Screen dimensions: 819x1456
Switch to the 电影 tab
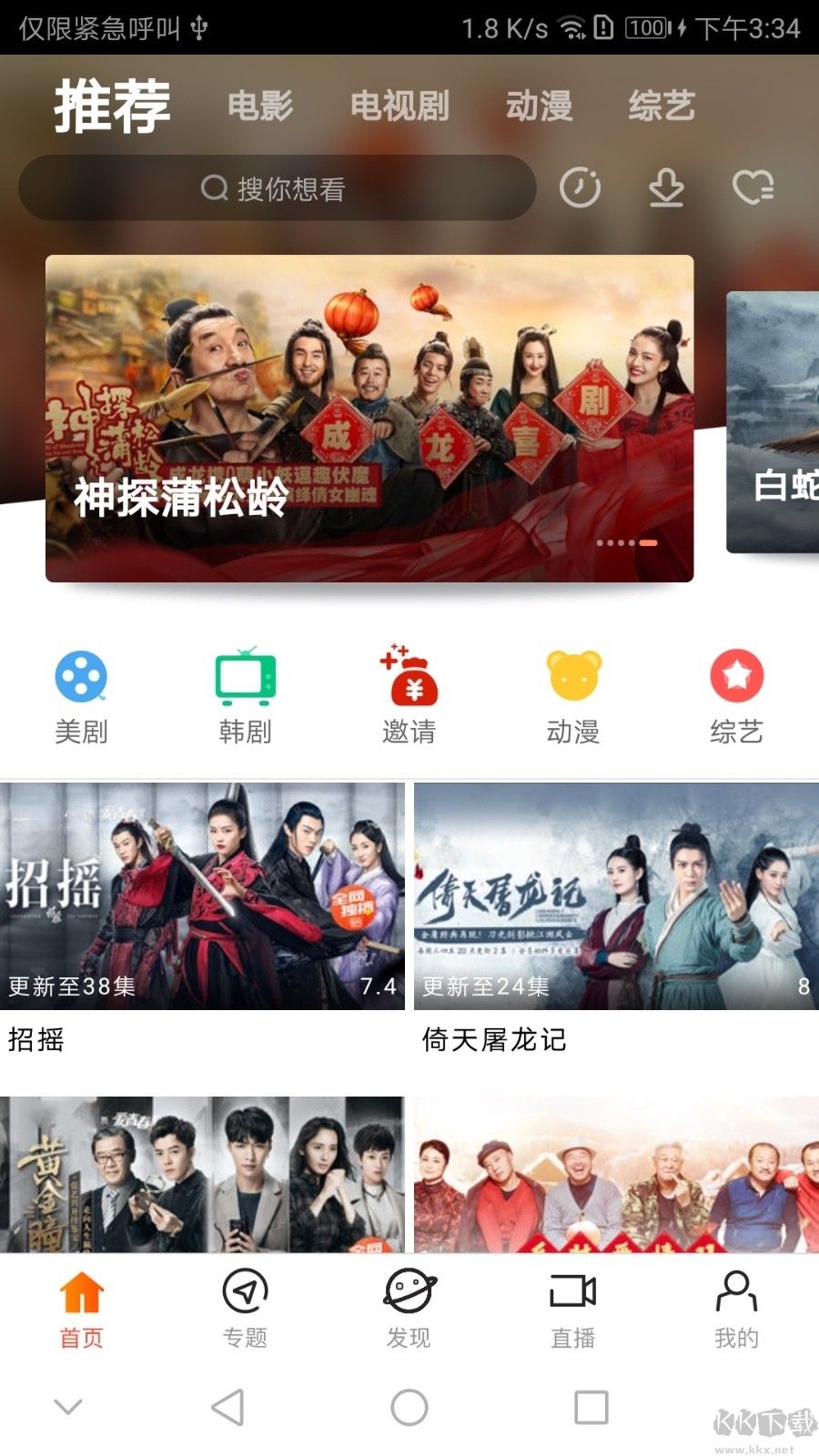[262, 106]
